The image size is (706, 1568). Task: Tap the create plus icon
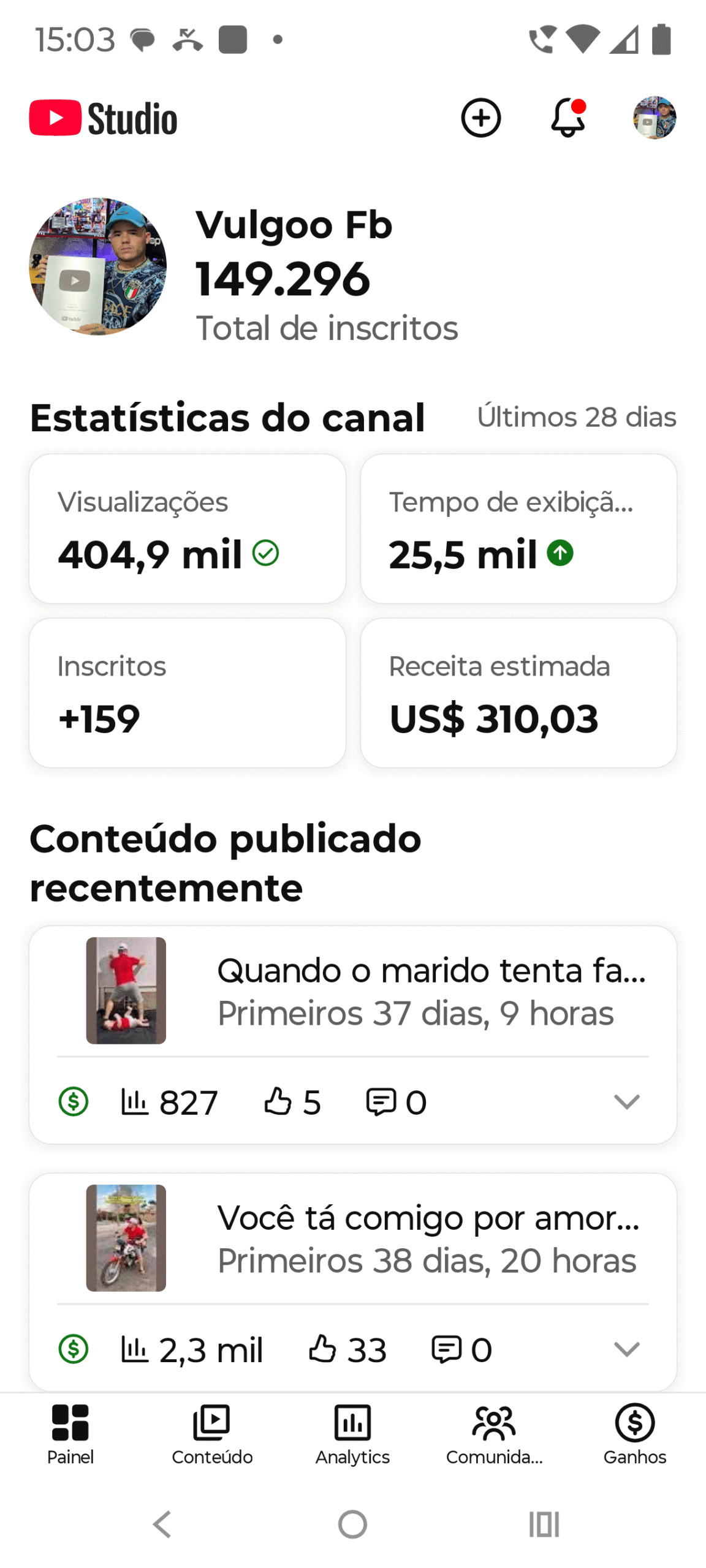pos(480,118)
